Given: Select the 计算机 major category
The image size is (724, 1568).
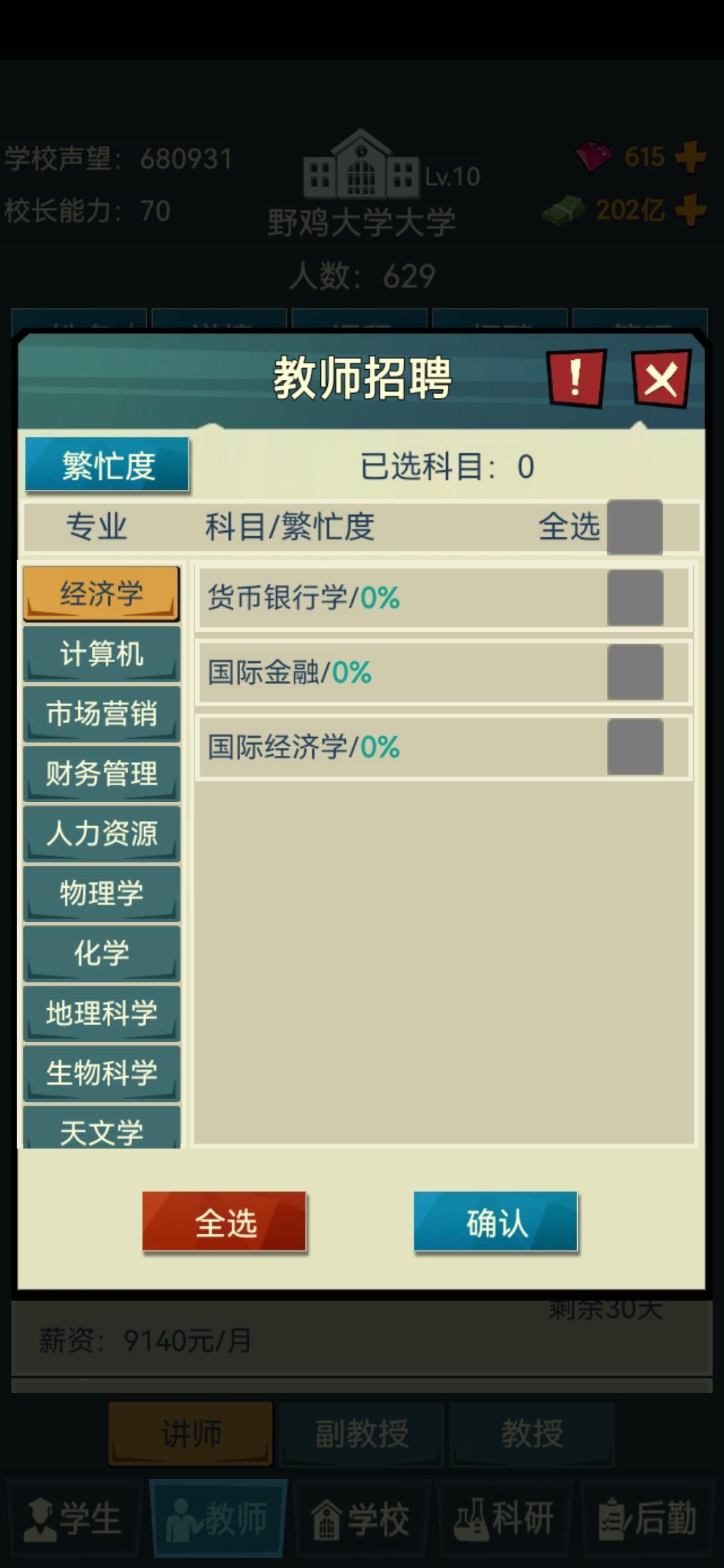Looking at the screenshot, I should point(101,655).
